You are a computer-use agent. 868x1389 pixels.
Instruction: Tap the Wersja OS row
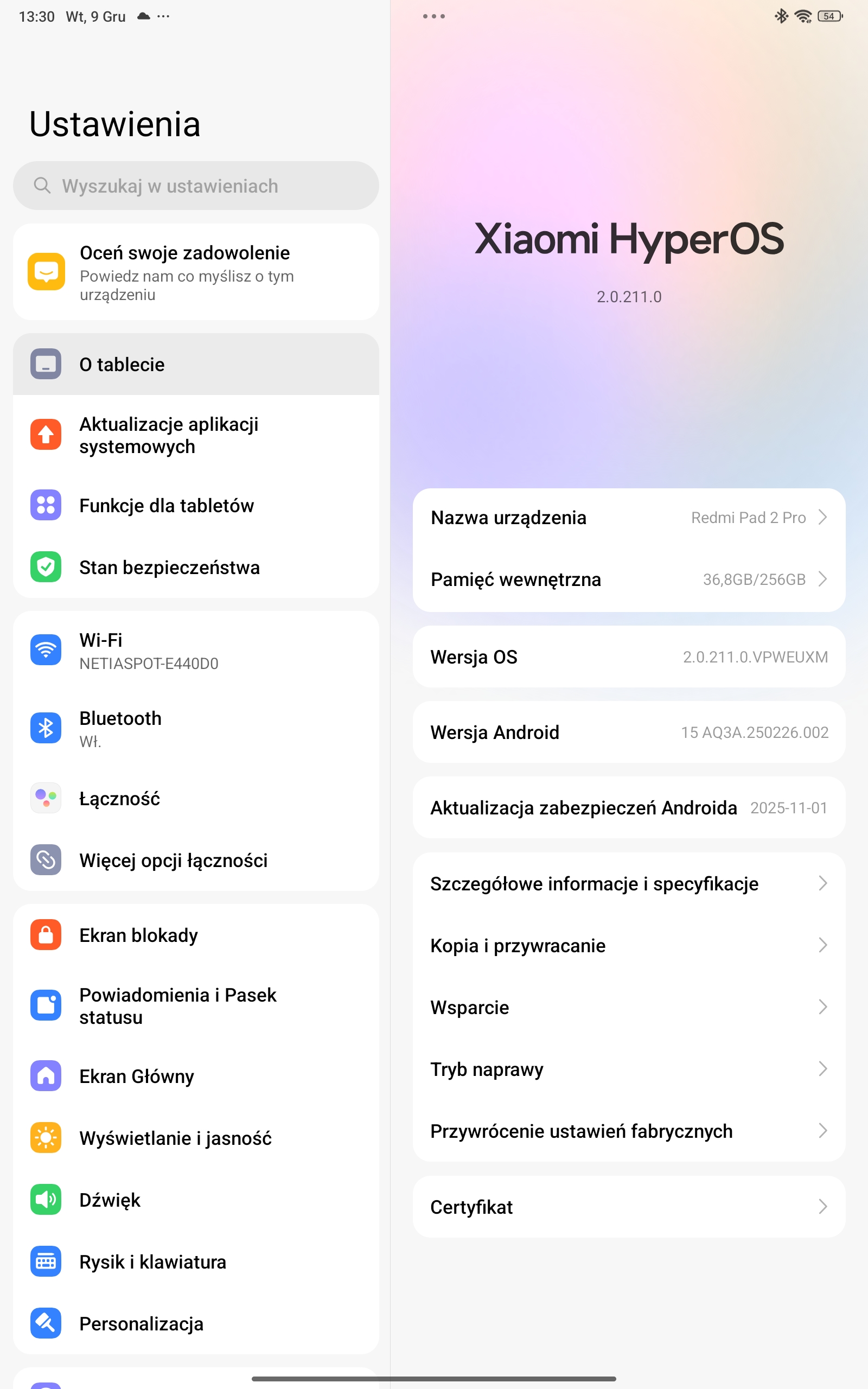pos(629,657)
